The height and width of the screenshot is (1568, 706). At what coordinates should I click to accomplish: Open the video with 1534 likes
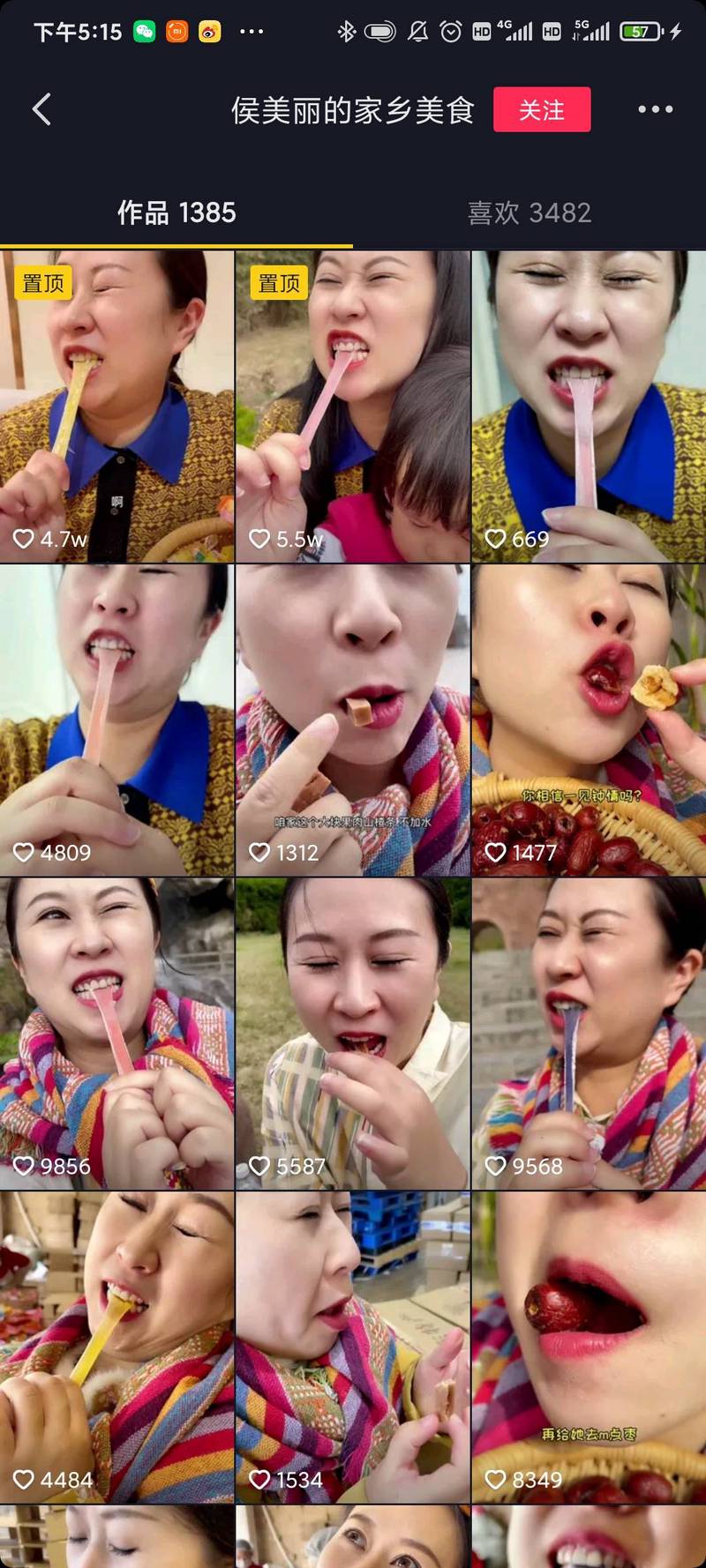point(352,1346)
